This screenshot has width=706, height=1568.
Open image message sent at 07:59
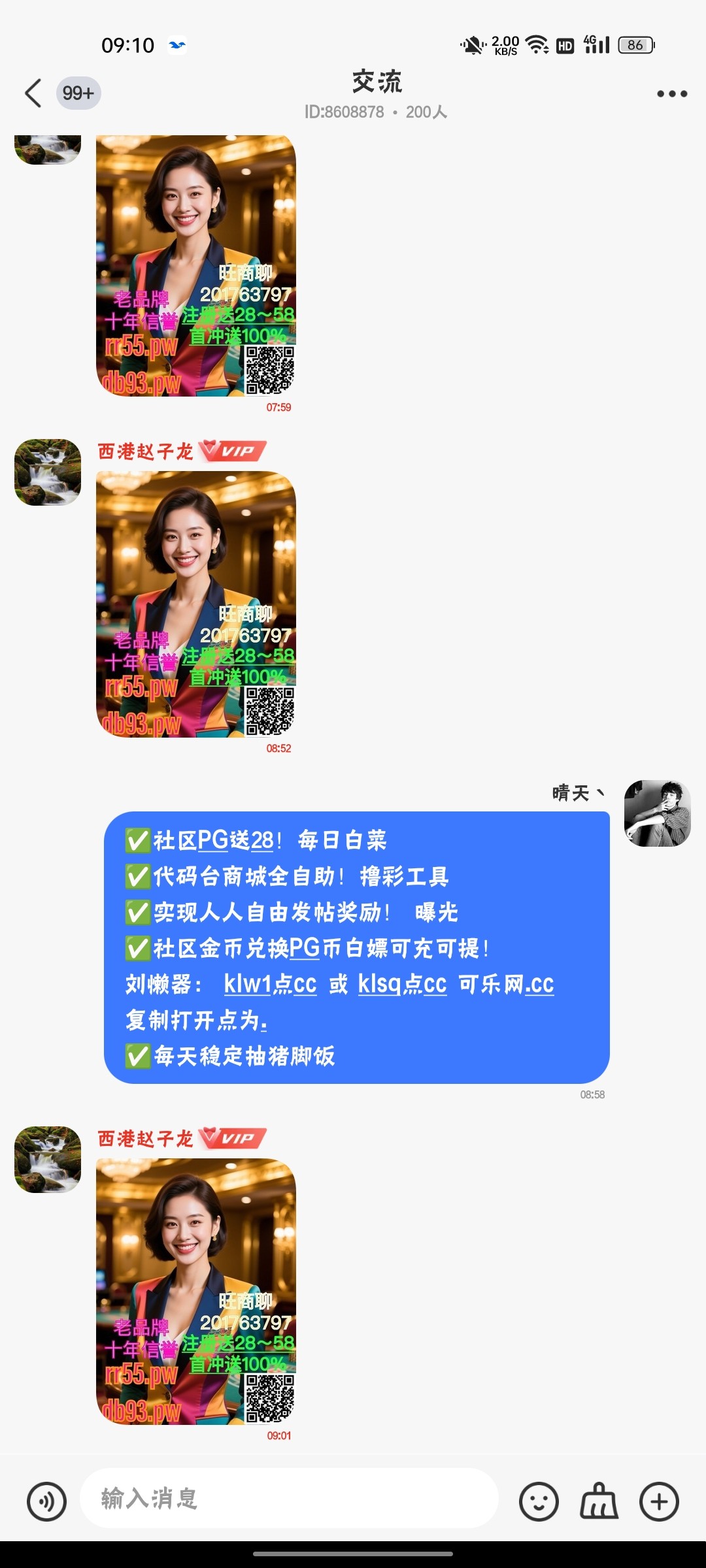coord(195,265)
